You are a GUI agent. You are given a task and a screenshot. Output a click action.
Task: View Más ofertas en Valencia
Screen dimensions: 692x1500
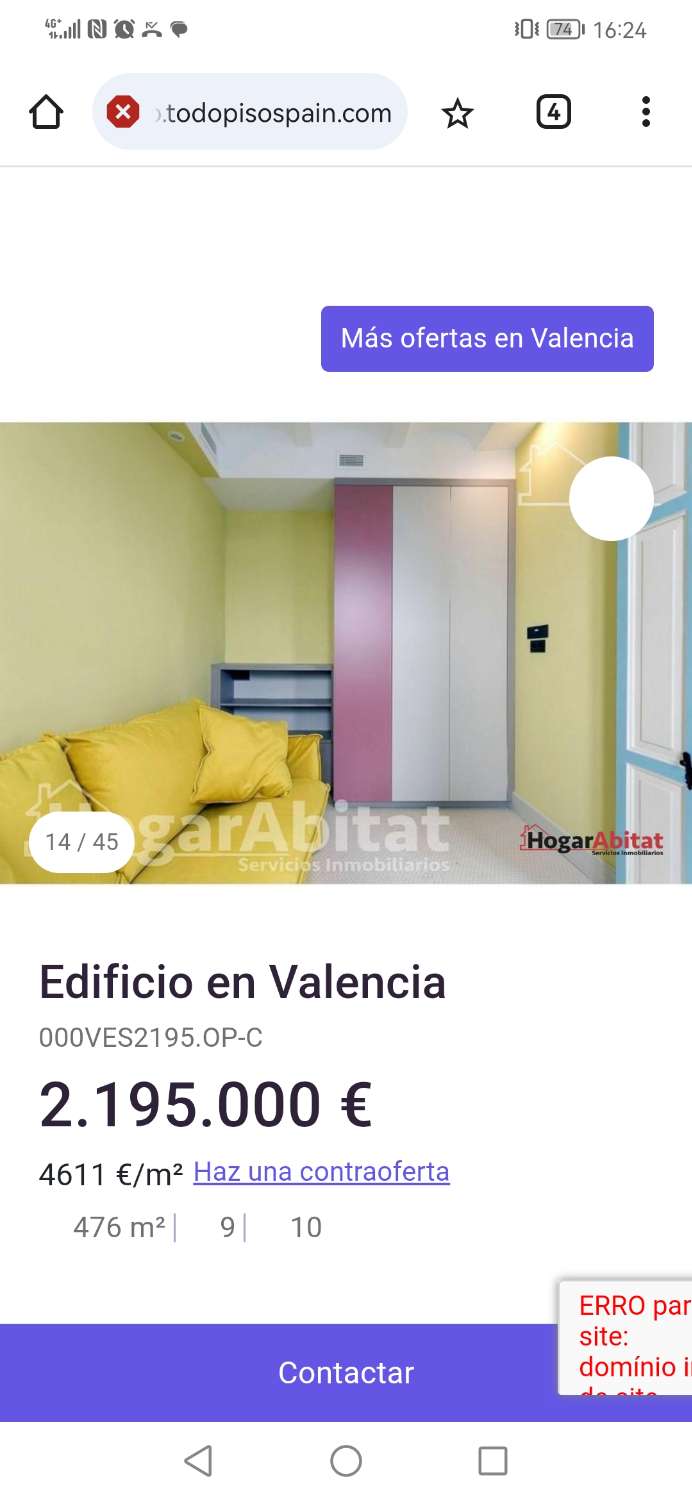click(x=487, y=339)
